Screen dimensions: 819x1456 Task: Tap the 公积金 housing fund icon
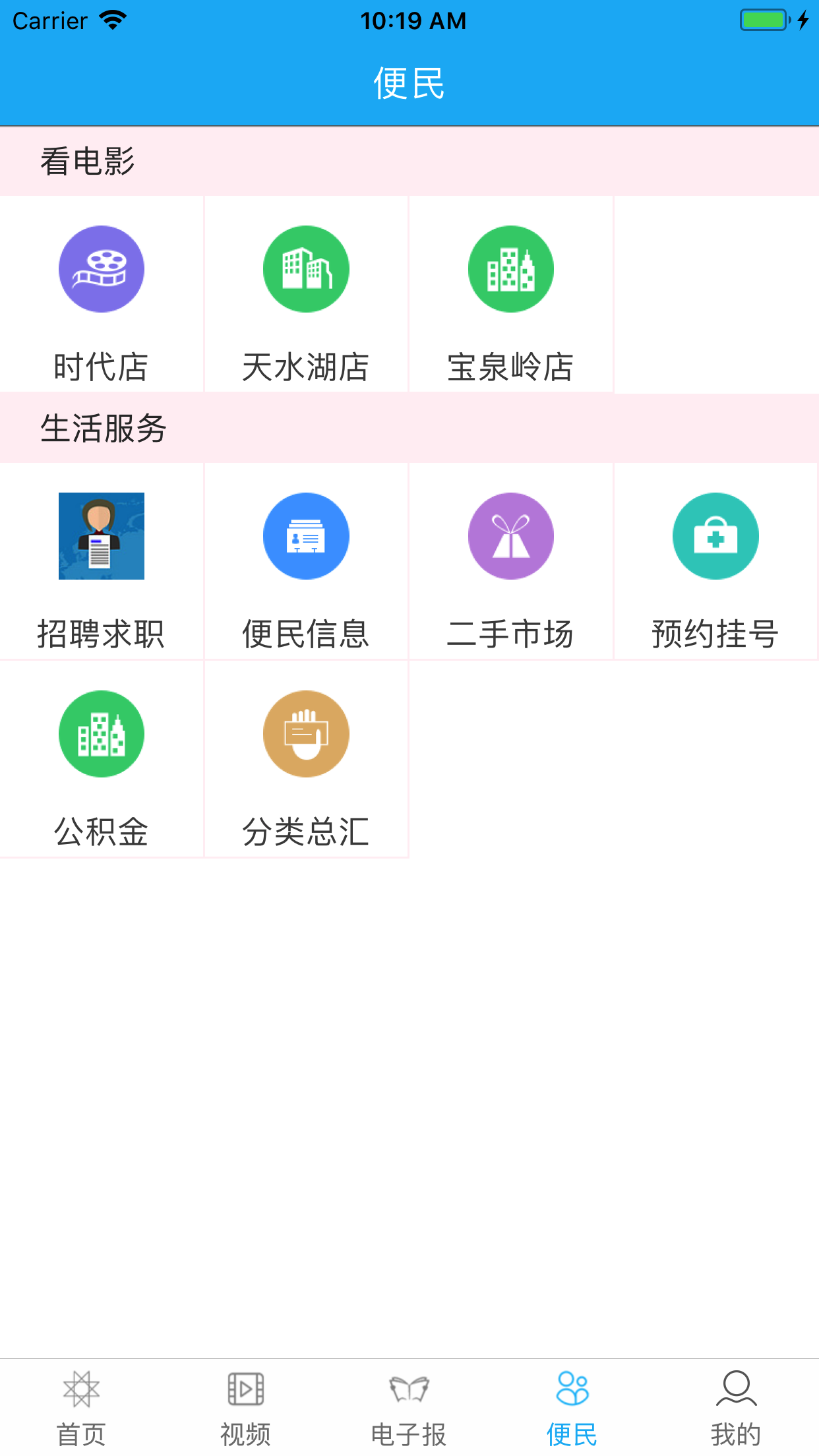pos(101,734)
